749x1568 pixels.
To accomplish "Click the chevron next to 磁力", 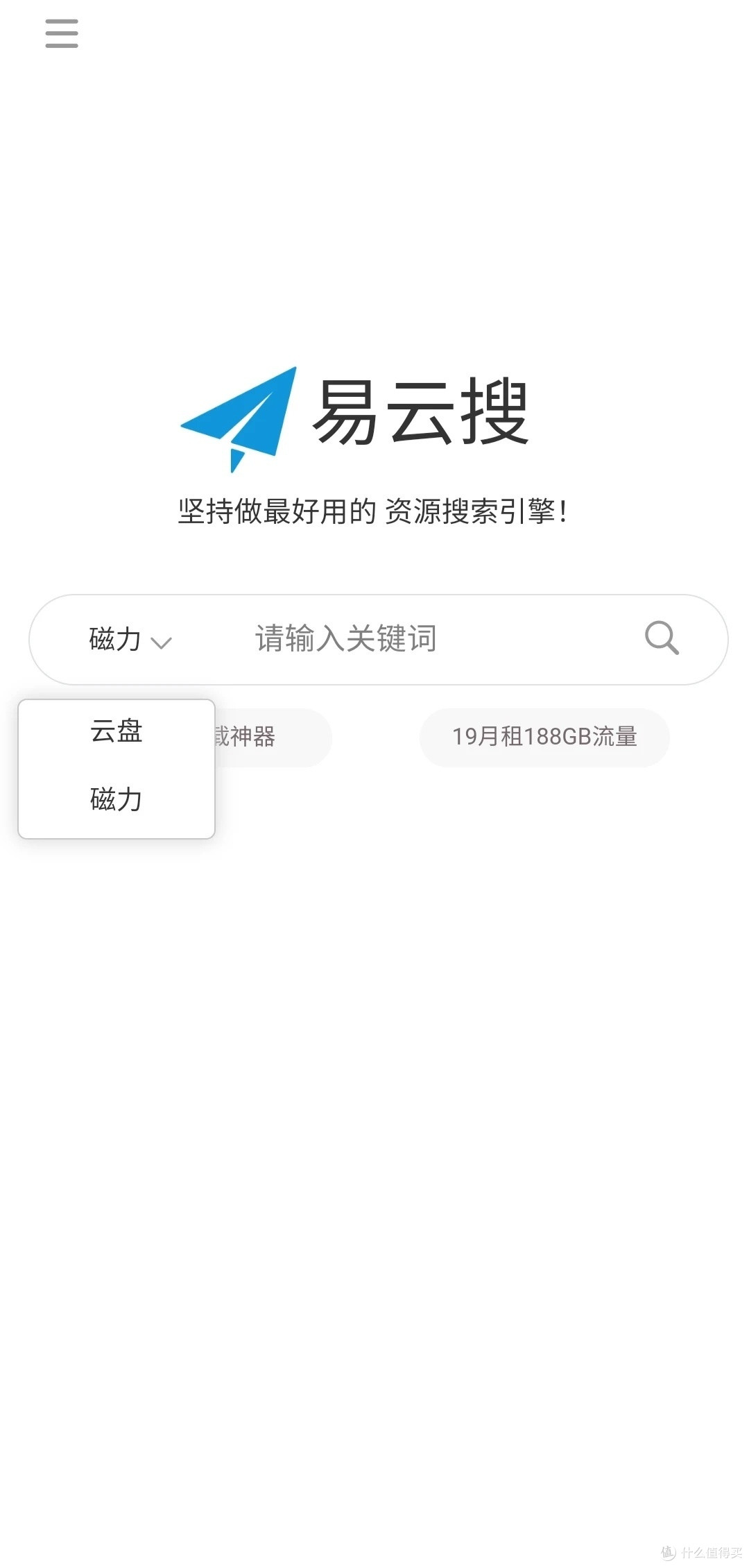I will tap(162, 644).
